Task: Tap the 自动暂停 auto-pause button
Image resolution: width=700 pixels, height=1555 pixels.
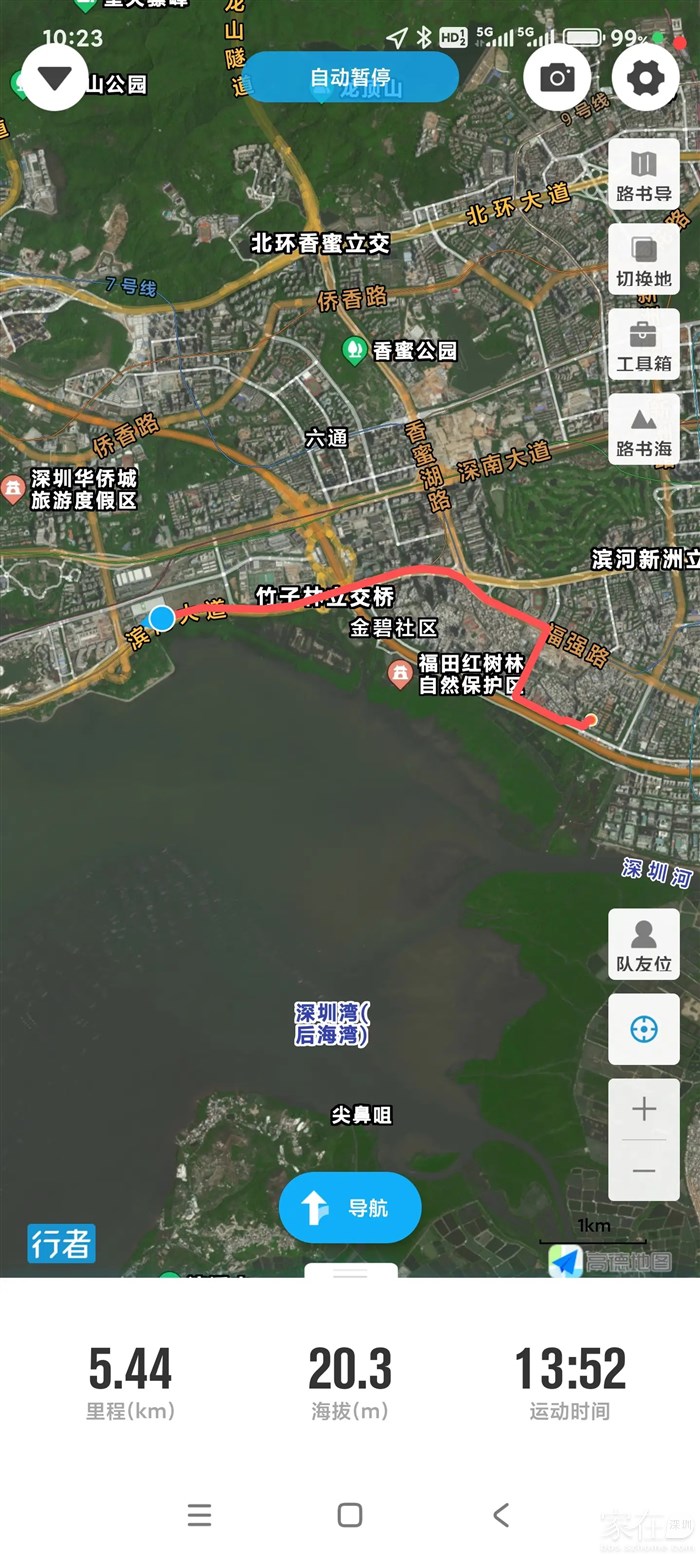Action: click(x=350, y=77)
